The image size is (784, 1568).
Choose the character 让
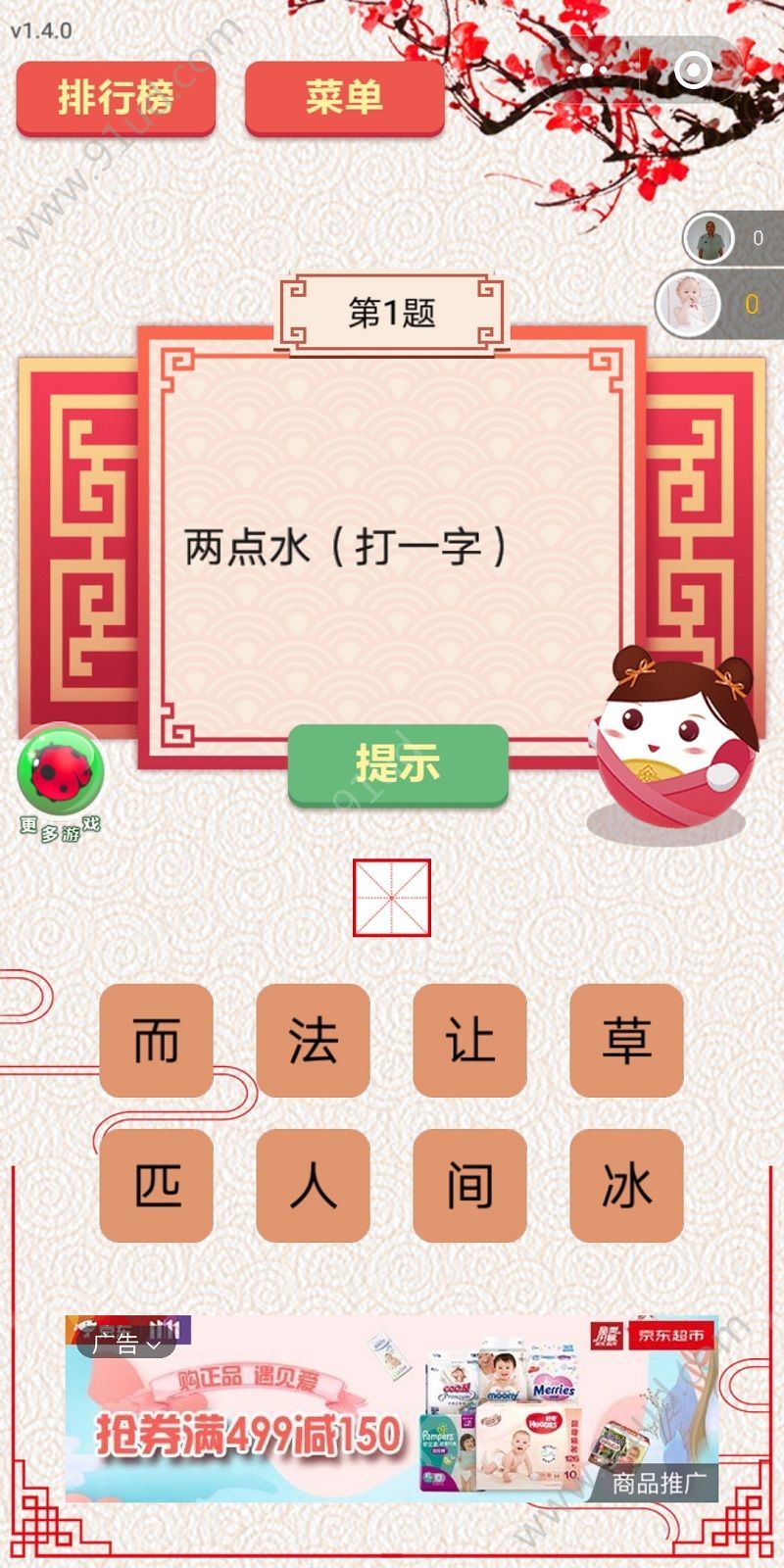click(469, 1040)
